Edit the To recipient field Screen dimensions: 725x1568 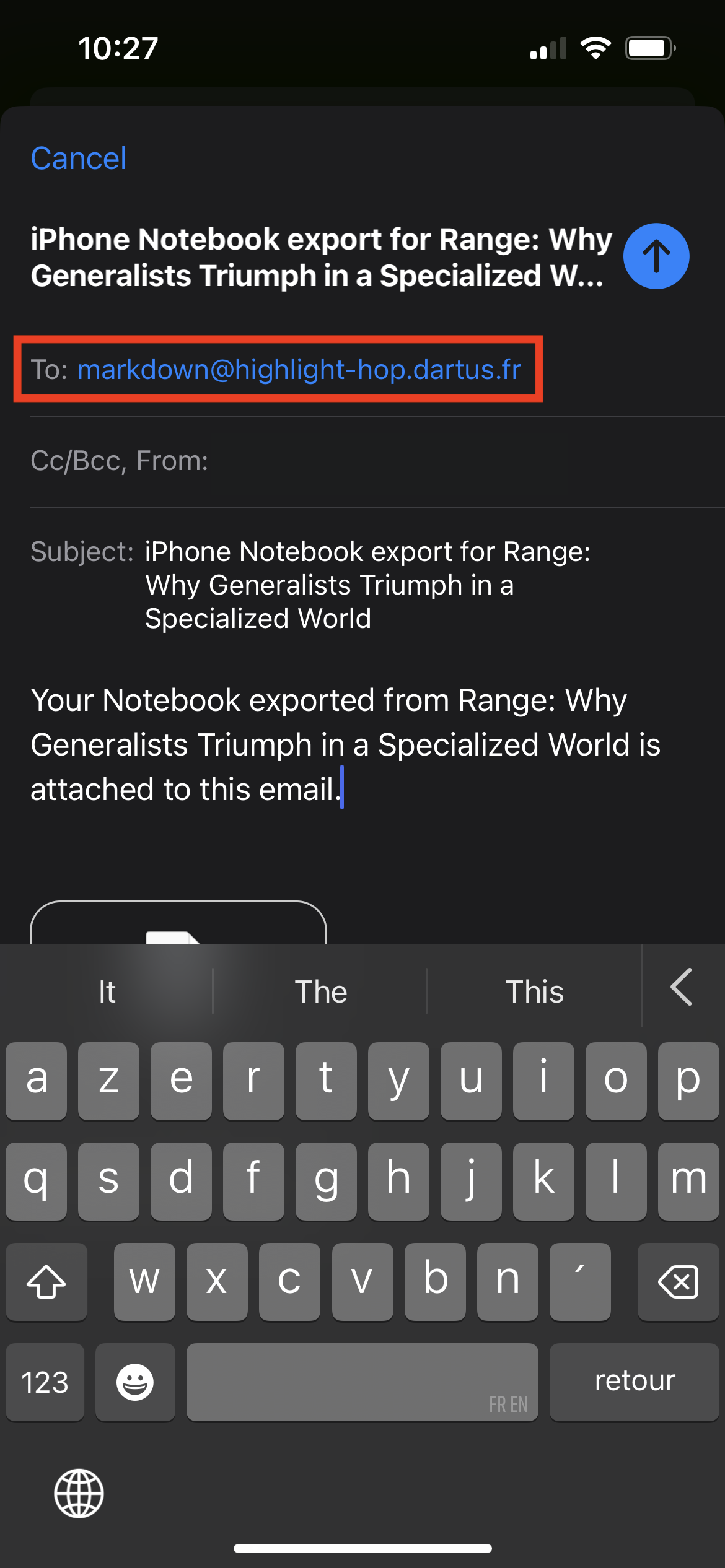pos(299,370)
